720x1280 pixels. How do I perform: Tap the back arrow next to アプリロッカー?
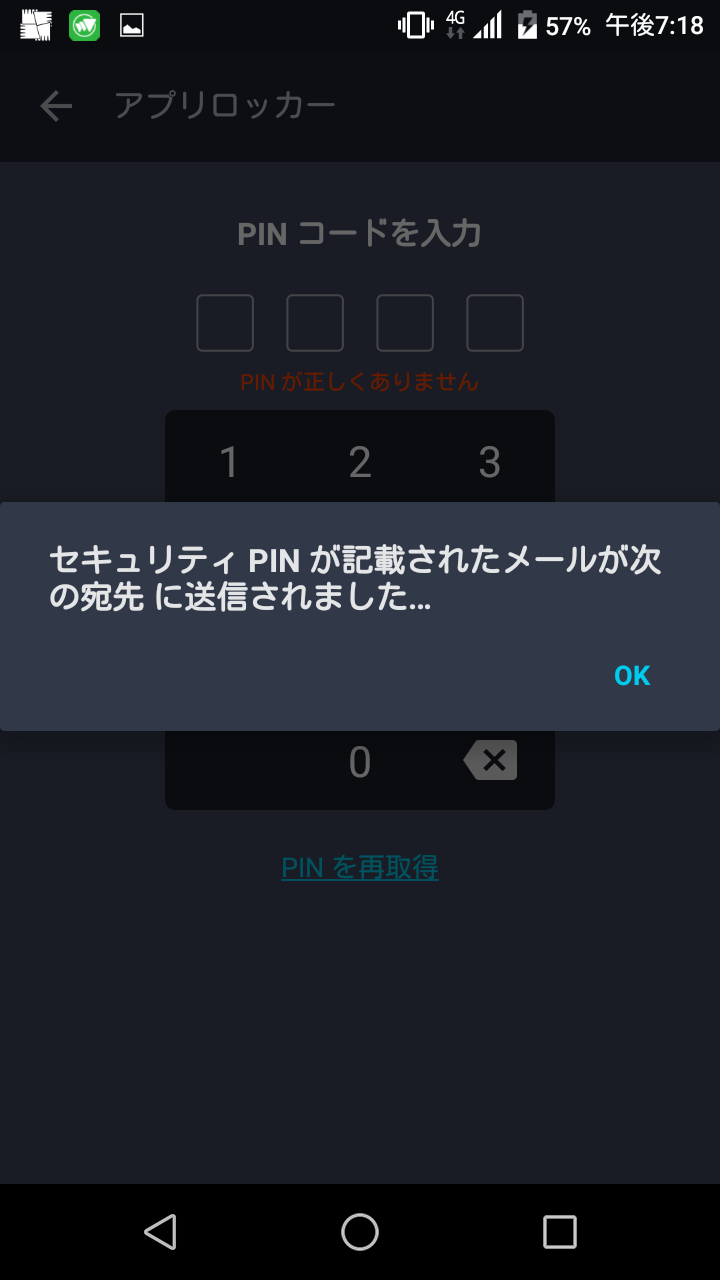56,106
